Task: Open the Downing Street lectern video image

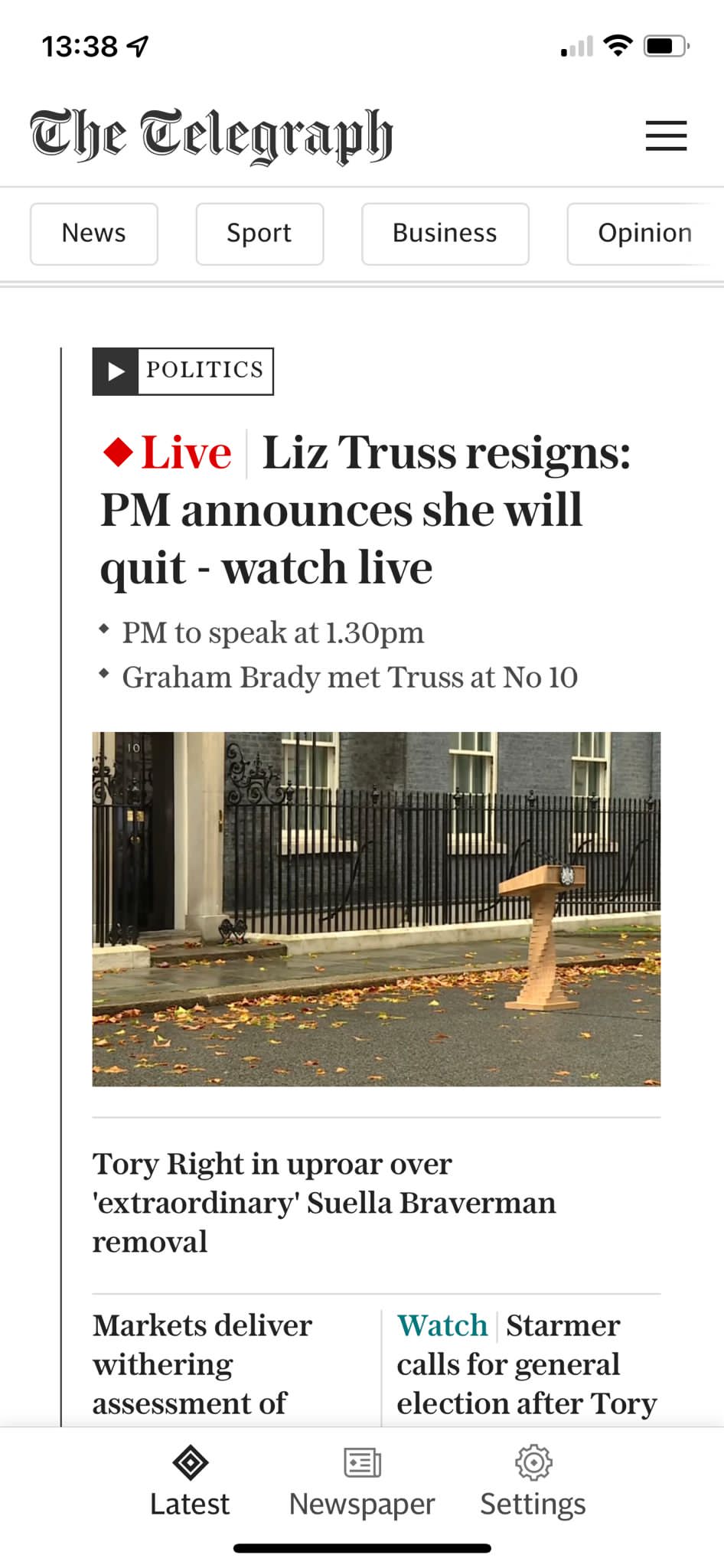Action: click(x=377, y=909)
